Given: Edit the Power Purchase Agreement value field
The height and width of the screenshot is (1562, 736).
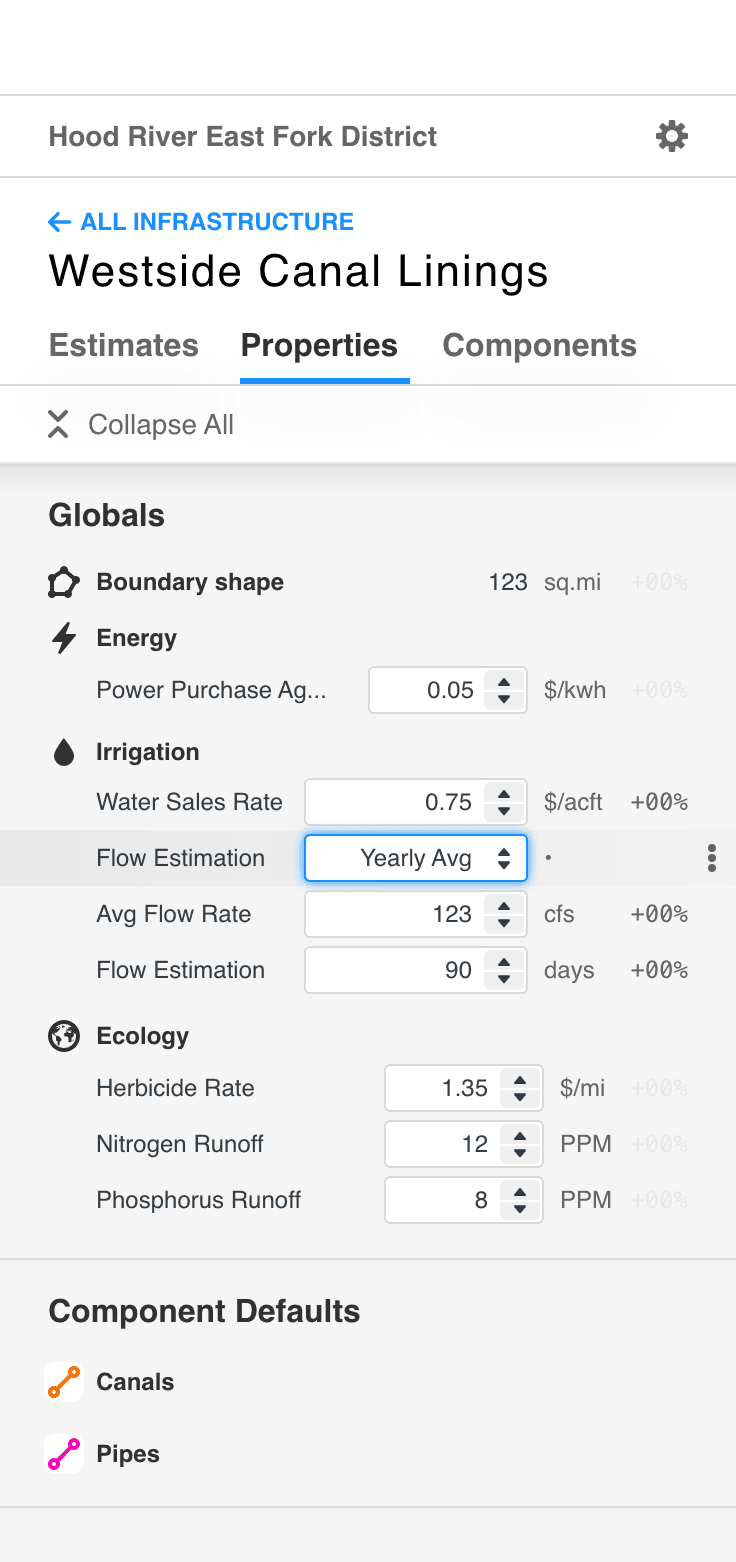Looking at the screenshot, I should click(x=448, y=690).
